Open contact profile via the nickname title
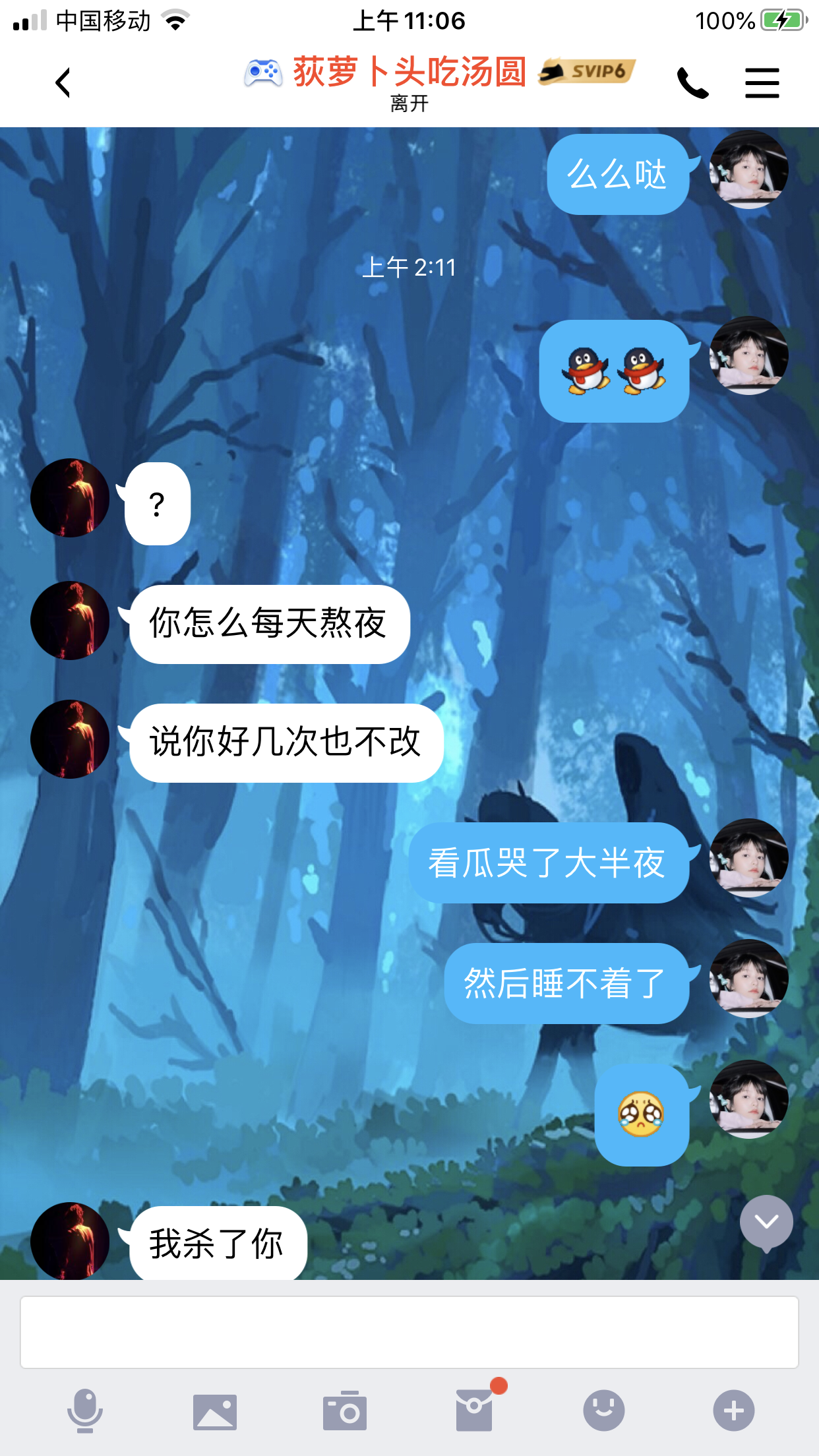Image resolution: width=819 pixels, height=1456 pixels. point(409,71)
